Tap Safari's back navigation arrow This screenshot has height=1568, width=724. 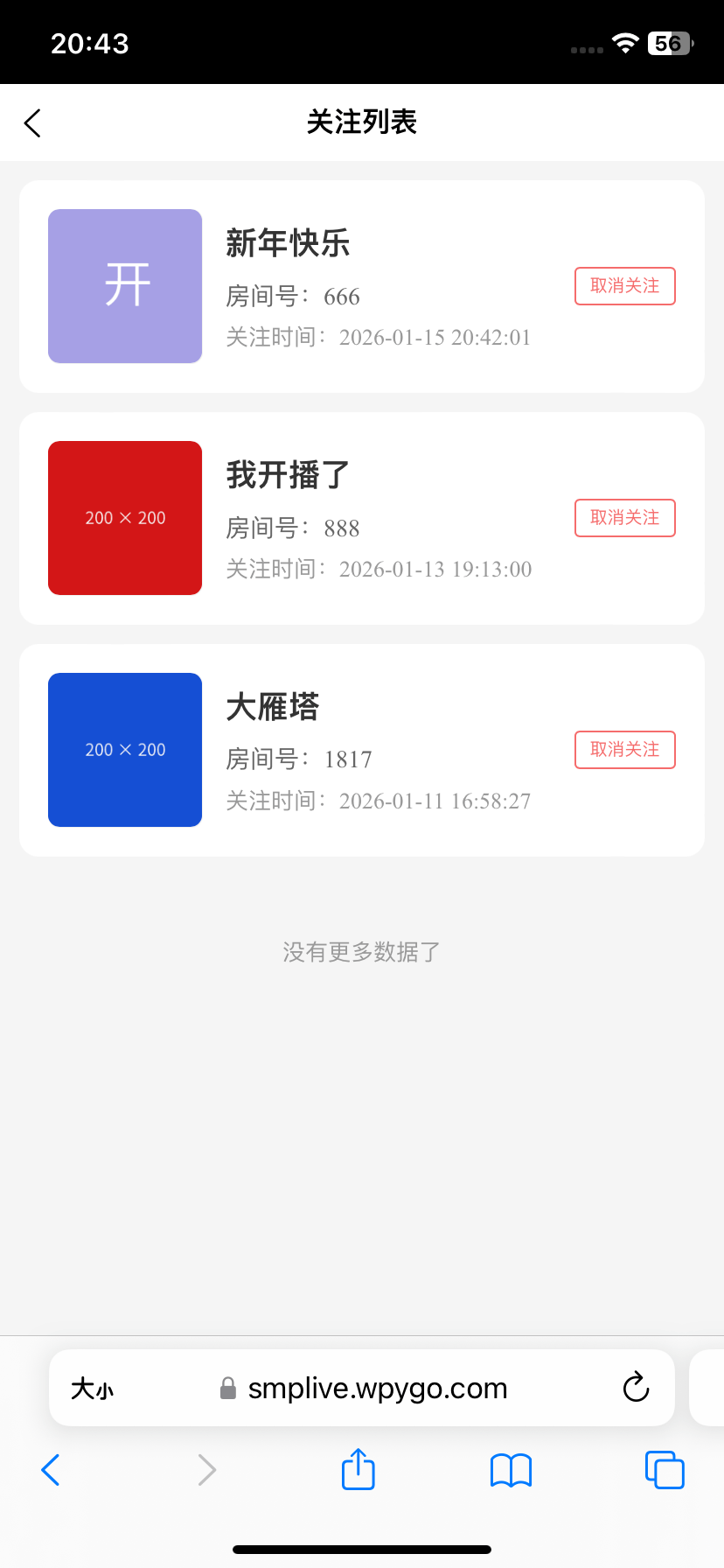tap(50, 1470)
